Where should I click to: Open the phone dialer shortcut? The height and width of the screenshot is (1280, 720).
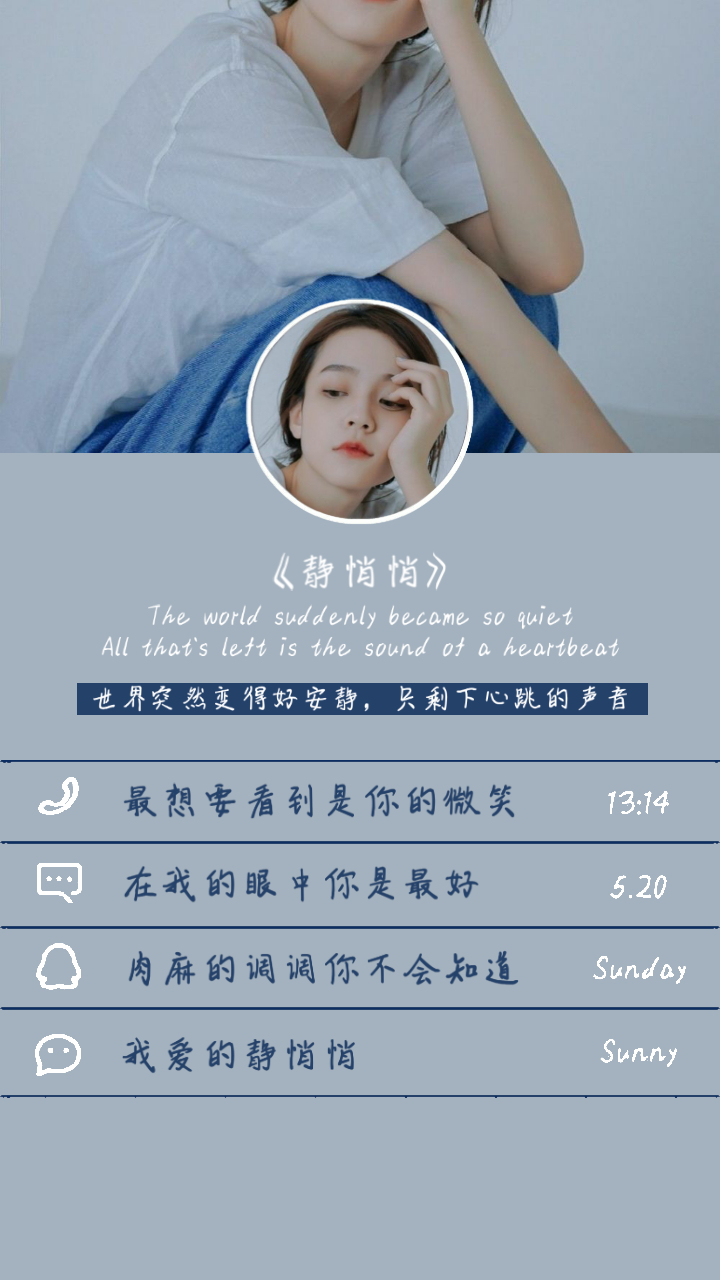click(x=58, y=799)
